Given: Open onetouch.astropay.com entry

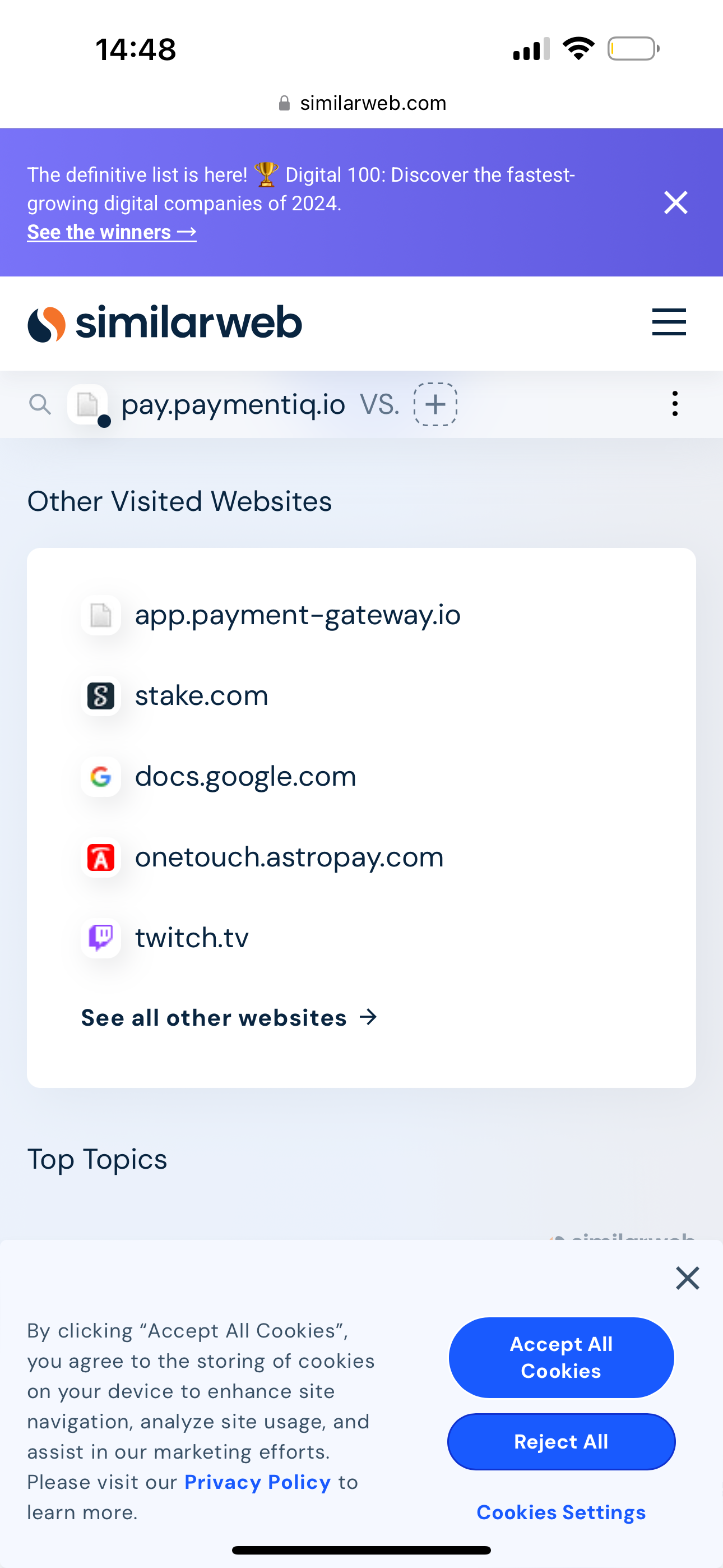Looking at the screenshot, I should [x=289, y=857].
